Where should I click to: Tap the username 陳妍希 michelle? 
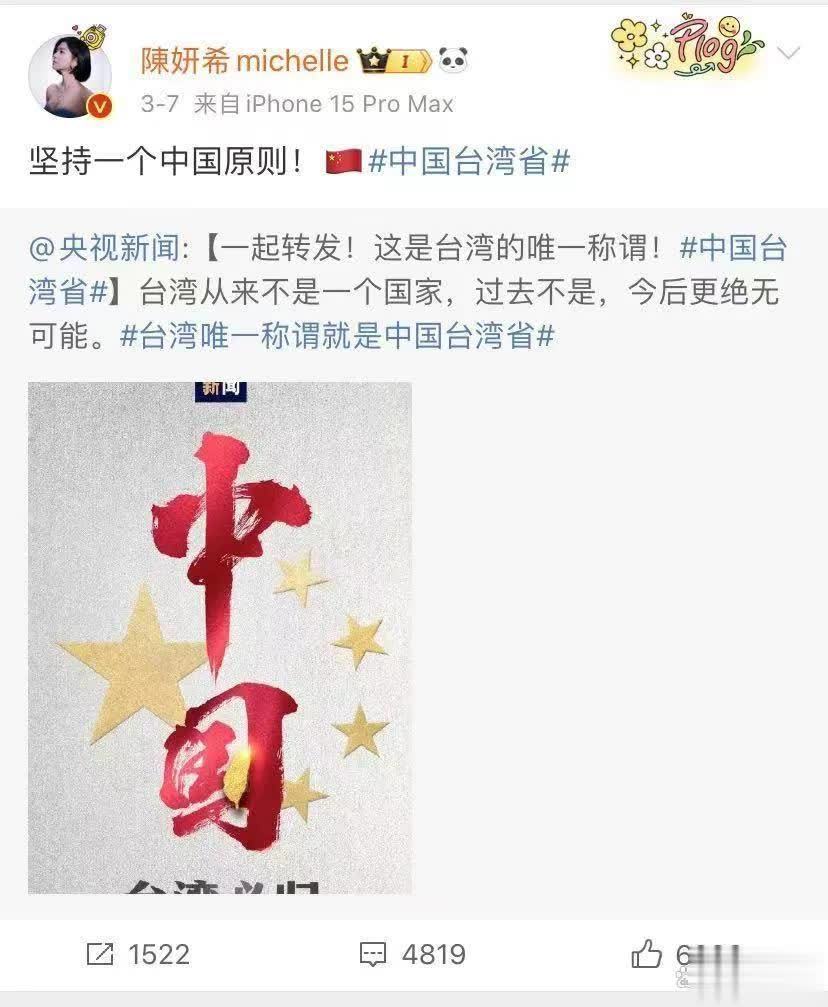[245, 61]
